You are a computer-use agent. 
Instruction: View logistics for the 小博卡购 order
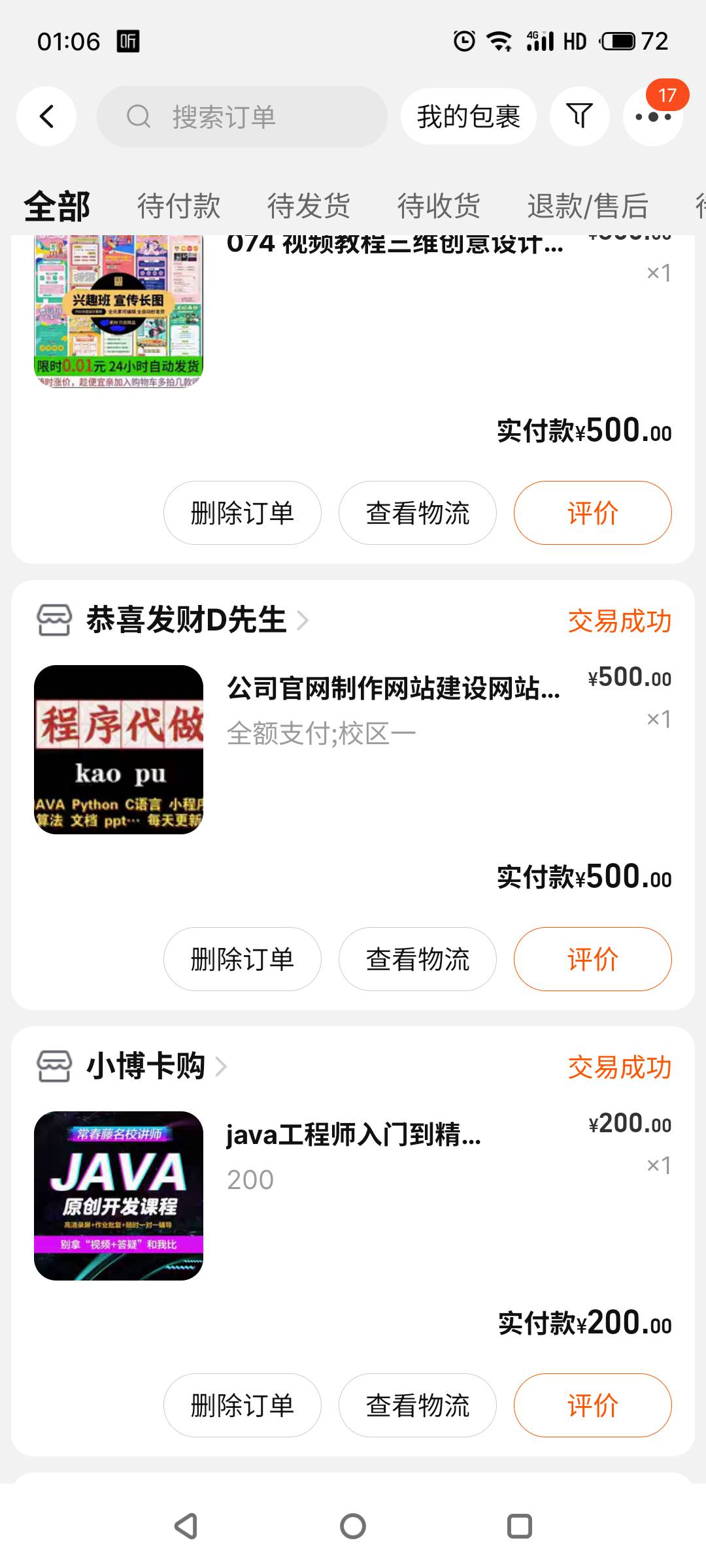418,1405
